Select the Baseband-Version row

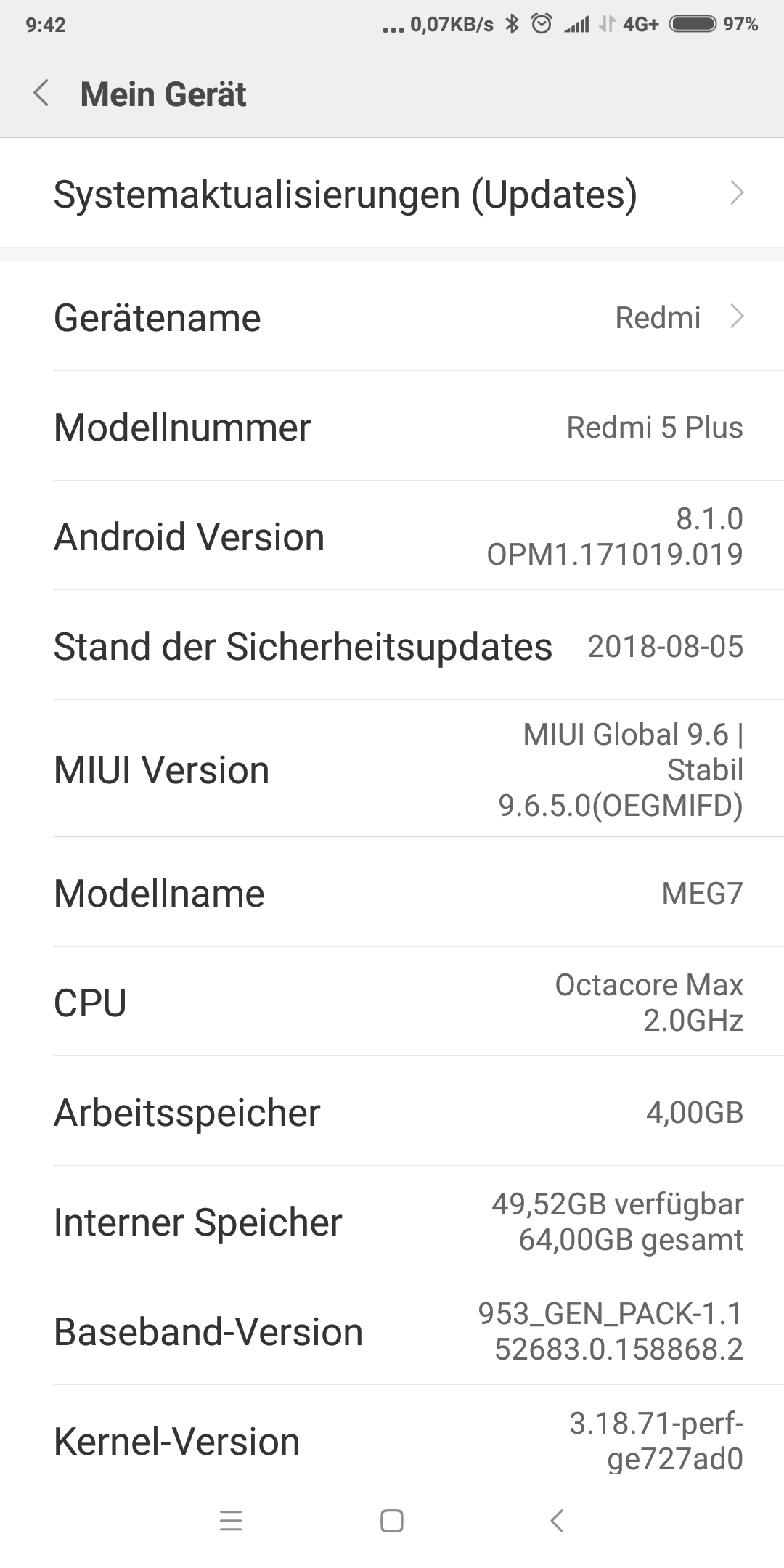coord(392,1331)
